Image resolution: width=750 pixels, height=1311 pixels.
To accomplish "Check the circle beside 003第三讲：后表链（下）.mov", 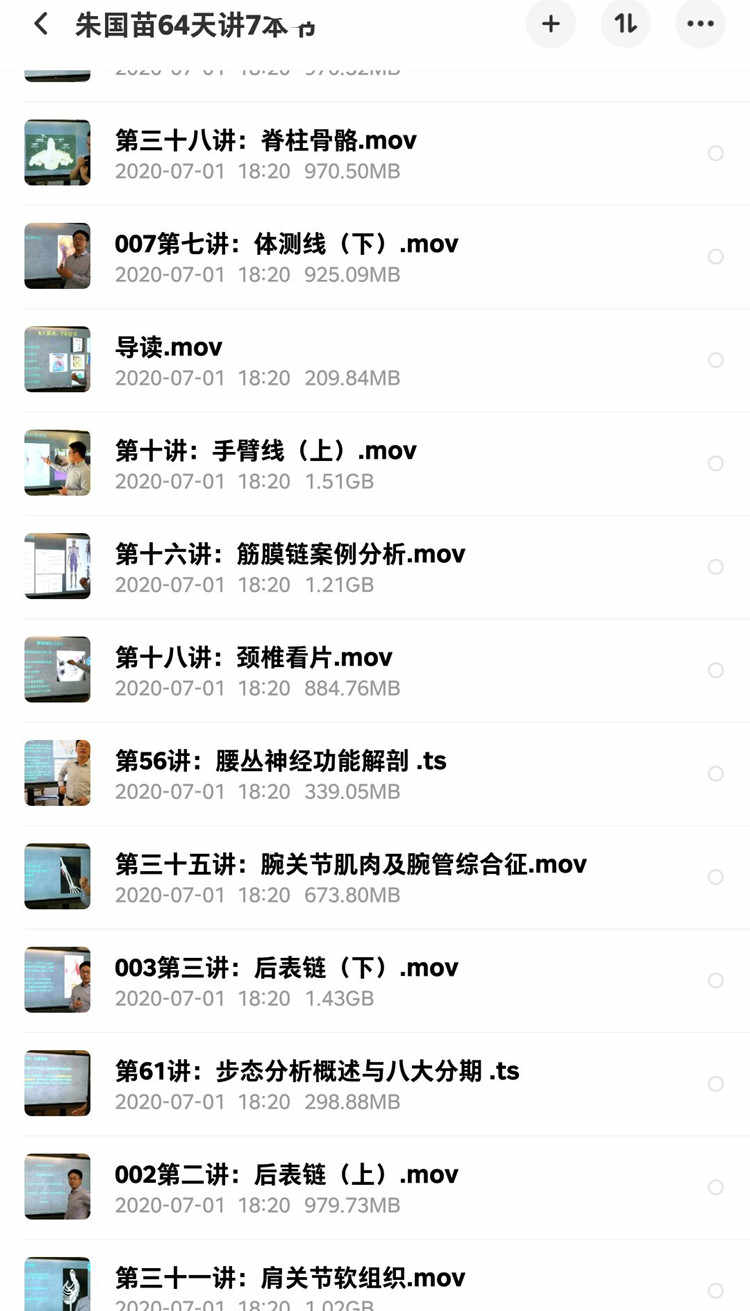I will click(716, 980).
